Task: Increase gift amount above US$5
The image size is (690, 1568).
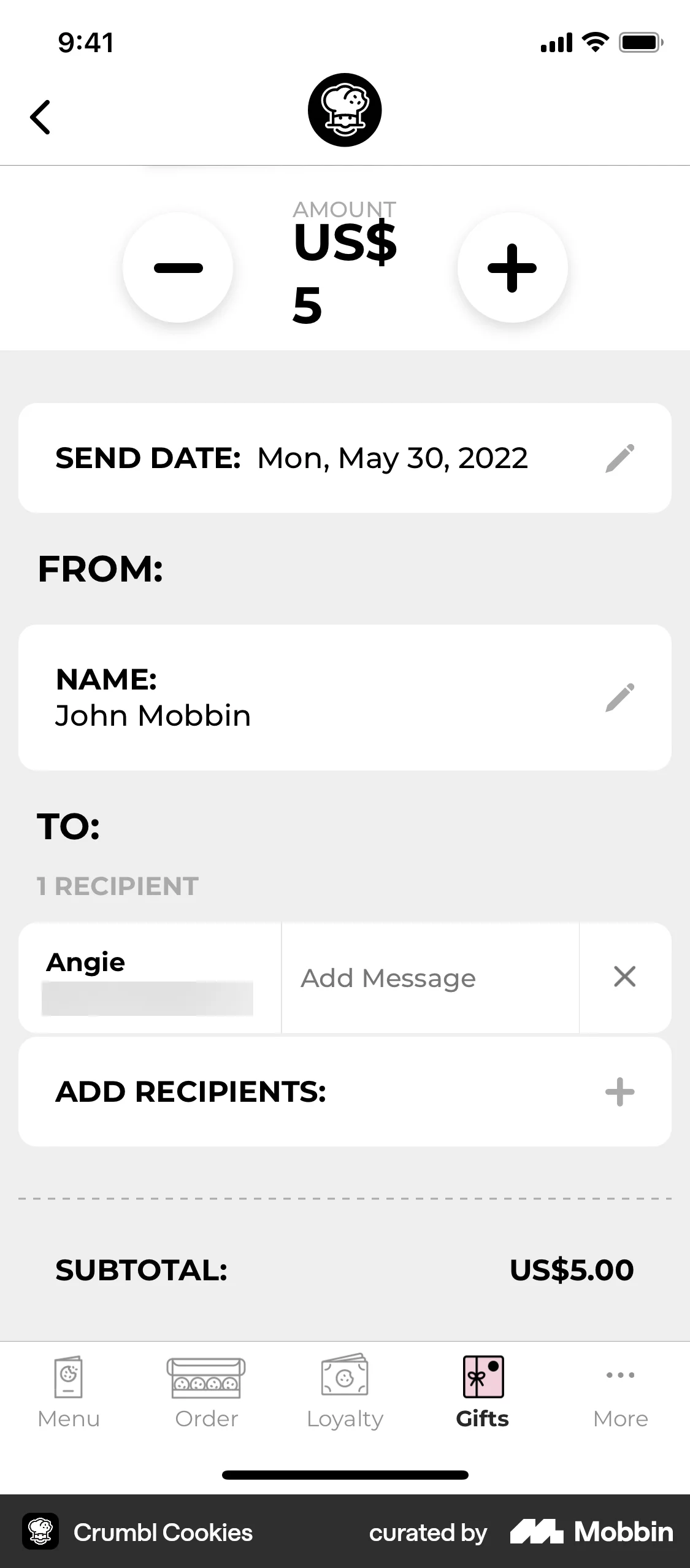Action: 513,267
